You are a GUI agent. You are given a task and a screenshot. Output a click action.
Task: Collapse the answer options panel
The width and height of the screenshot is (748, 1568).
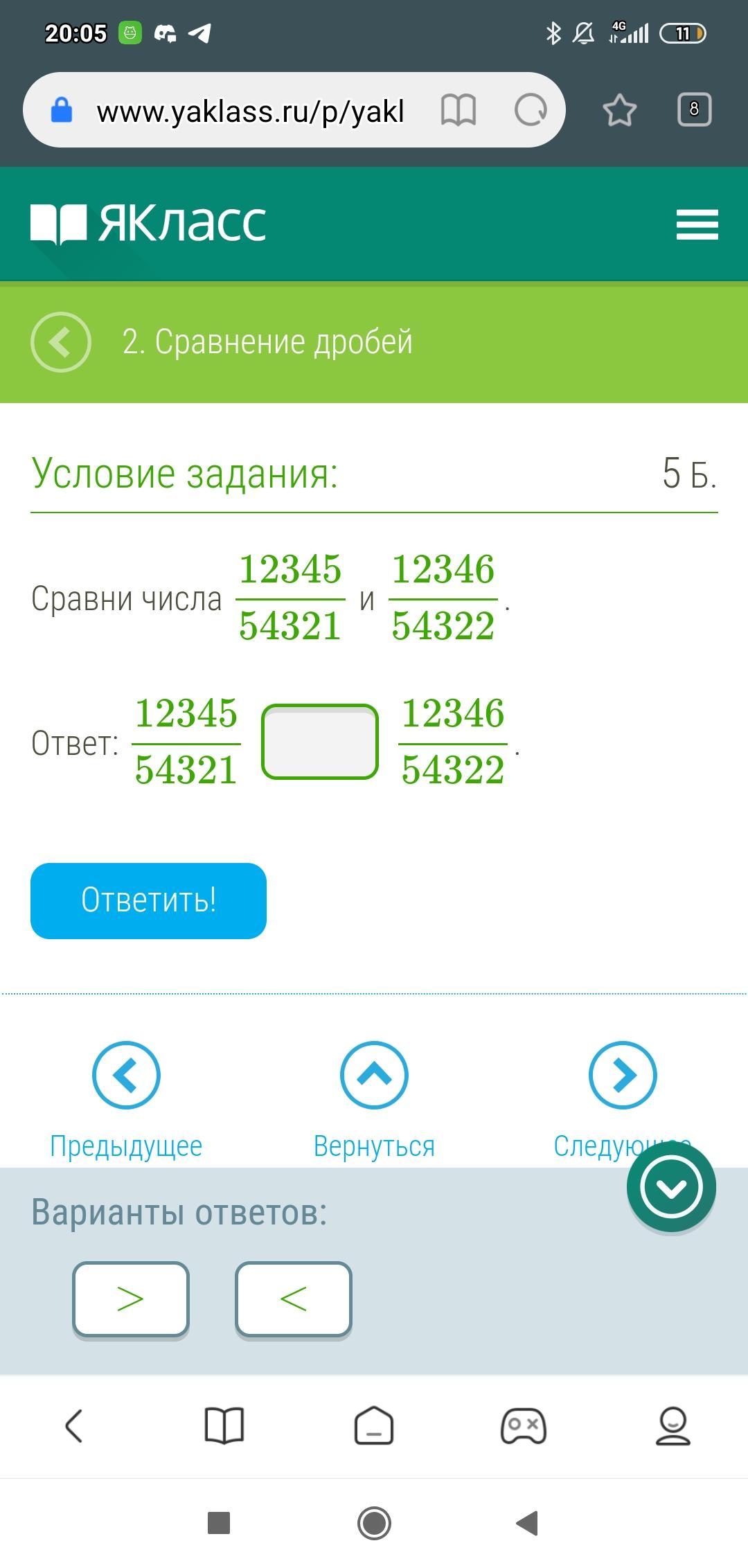click(671, 1188)
